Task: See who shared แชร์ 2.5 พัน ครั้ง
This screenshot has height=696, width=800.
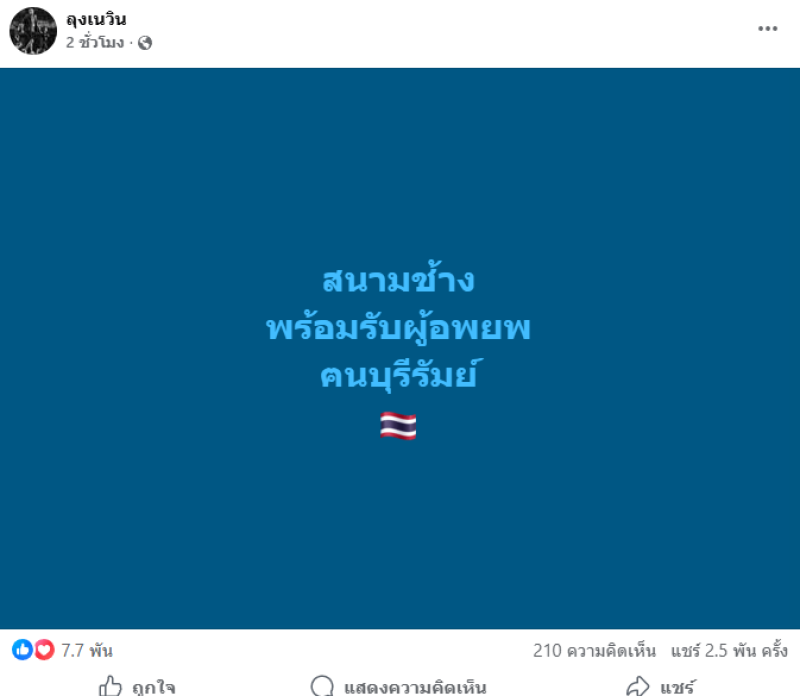Action: tap(729, 650)
